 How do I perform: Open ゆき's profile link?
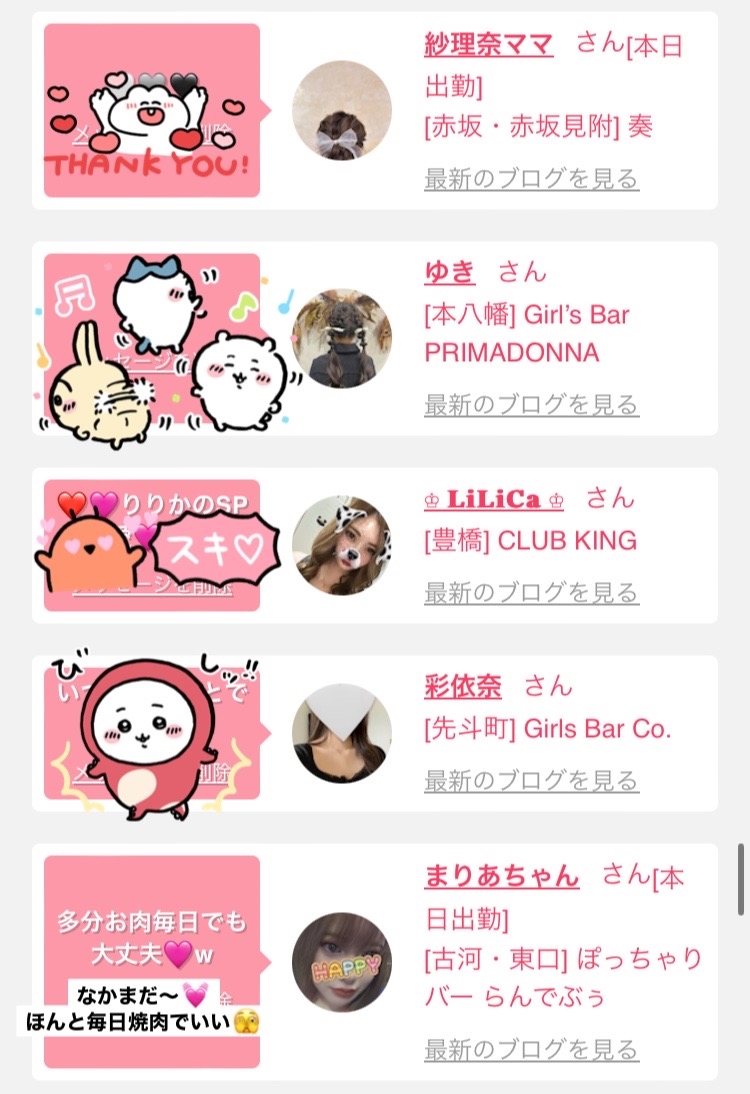[x=450, y=271]
